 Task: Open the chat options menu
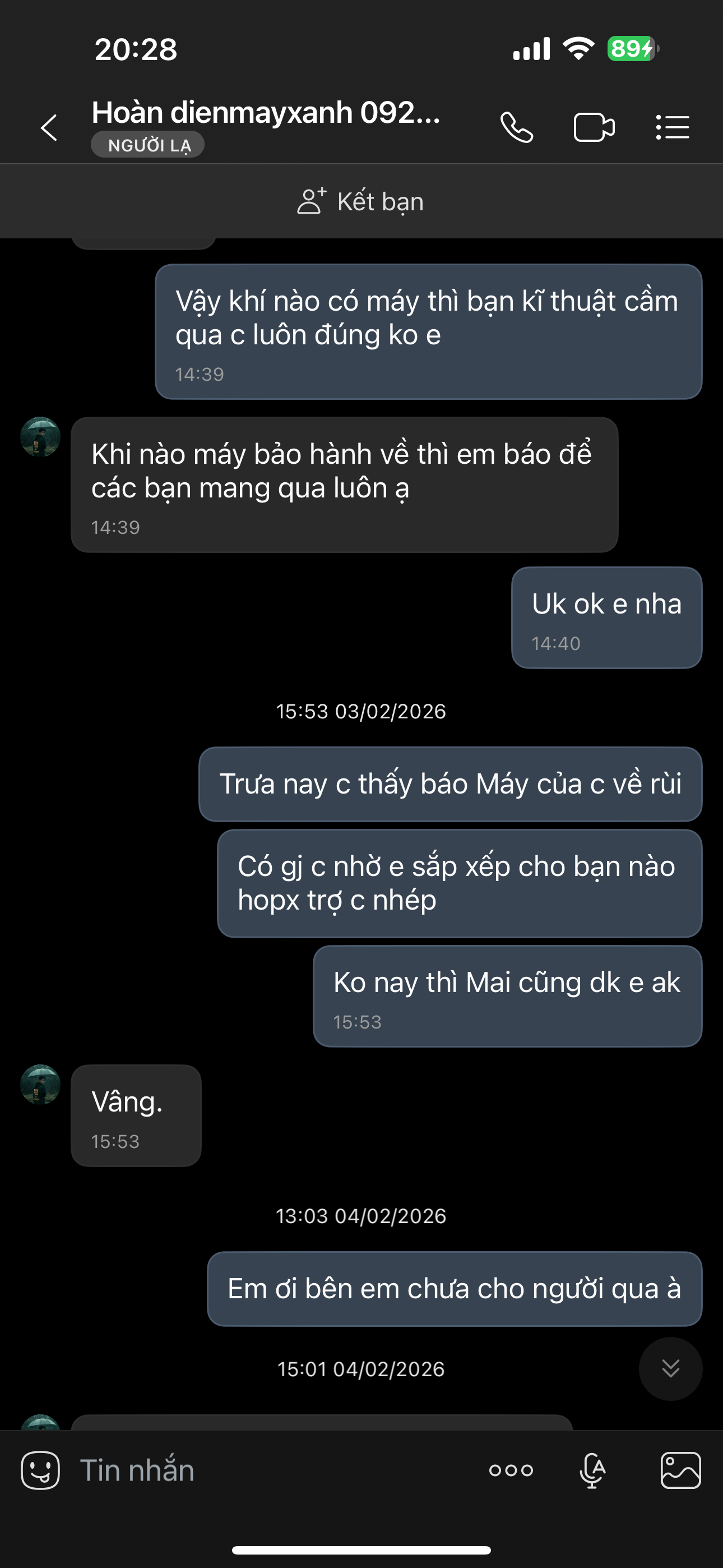point(673,128)
